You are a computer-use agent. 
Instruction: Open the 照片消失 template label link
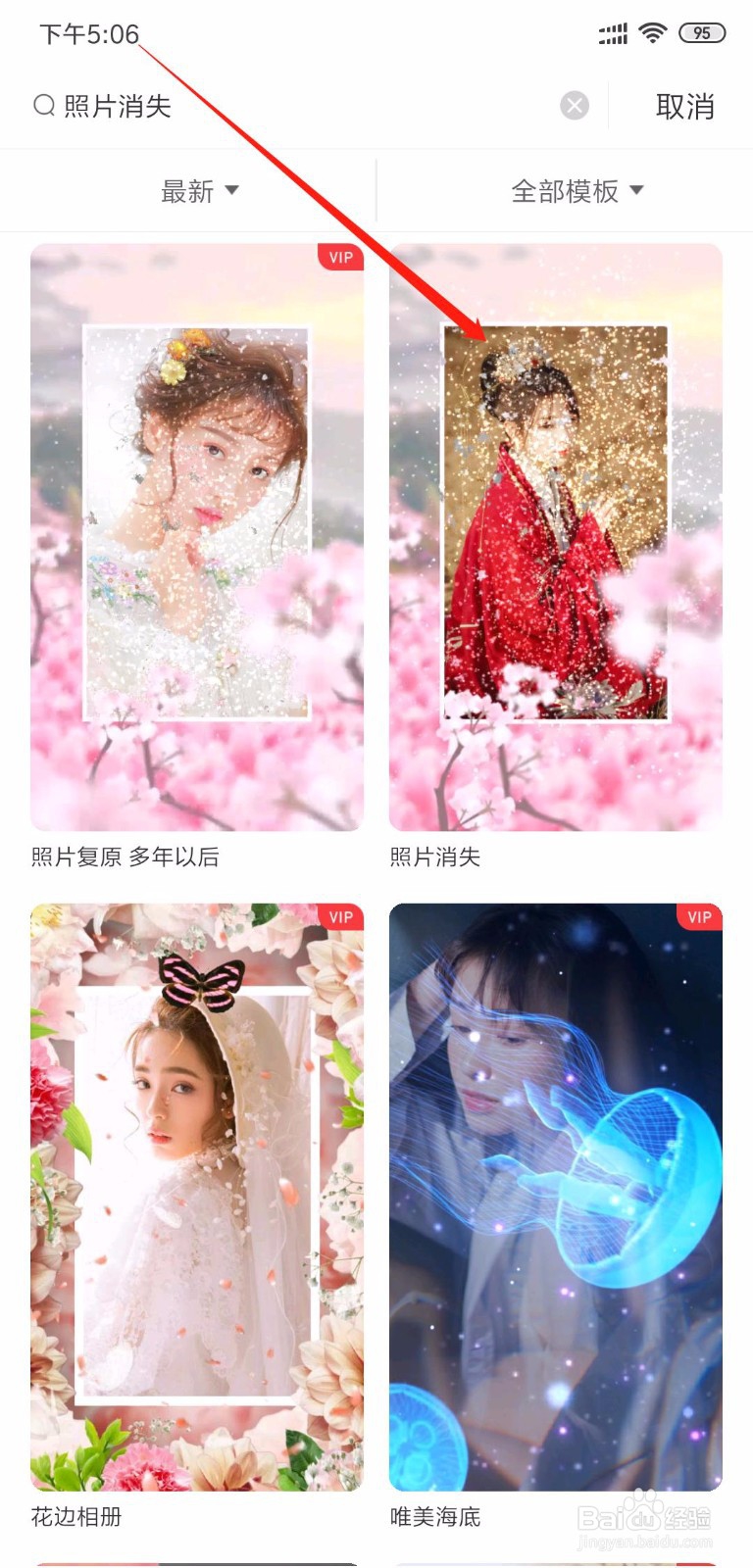(436, 857)
